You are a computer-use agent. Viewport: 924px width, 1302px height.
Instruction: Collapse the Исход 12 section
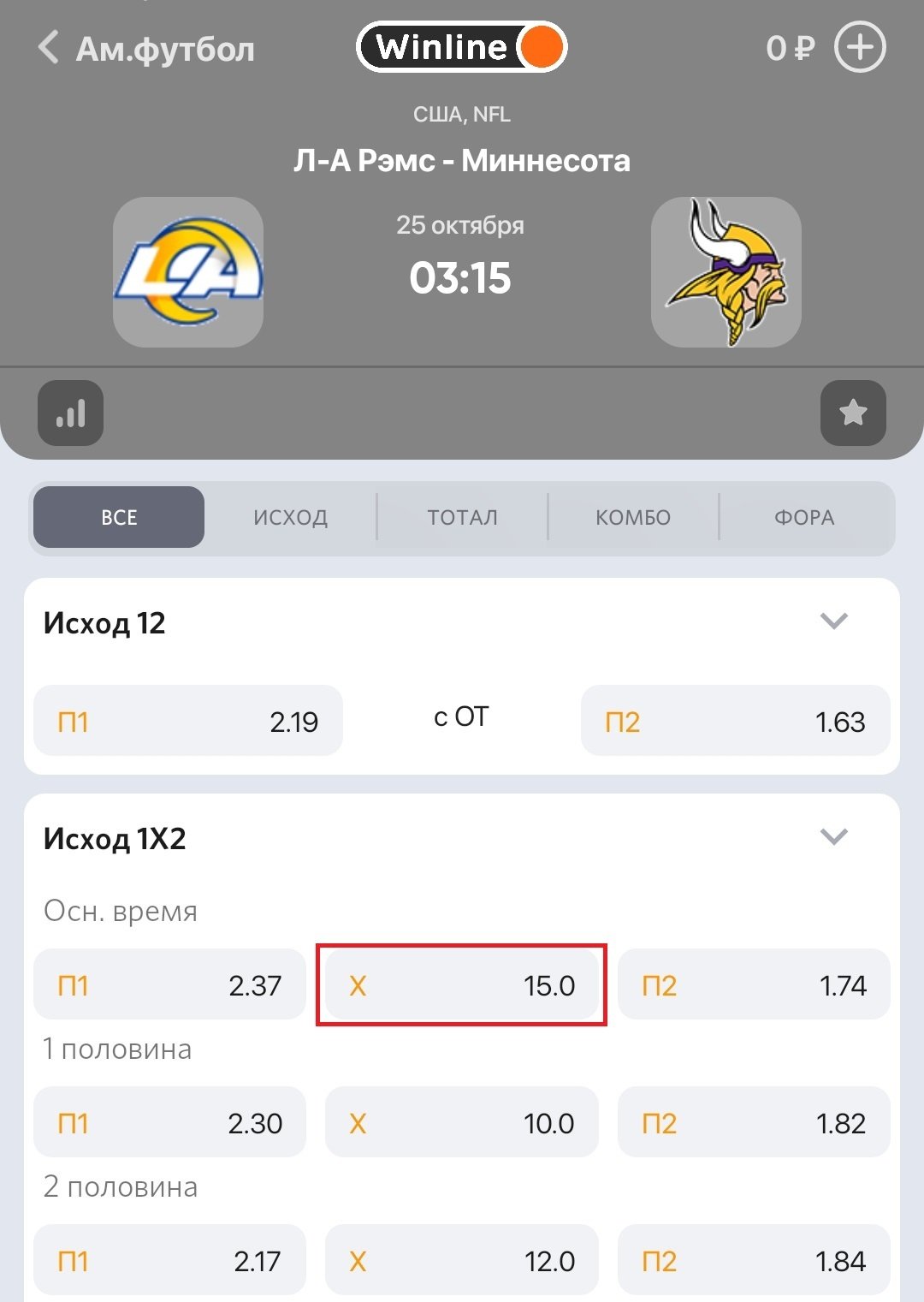pos(833,621)
